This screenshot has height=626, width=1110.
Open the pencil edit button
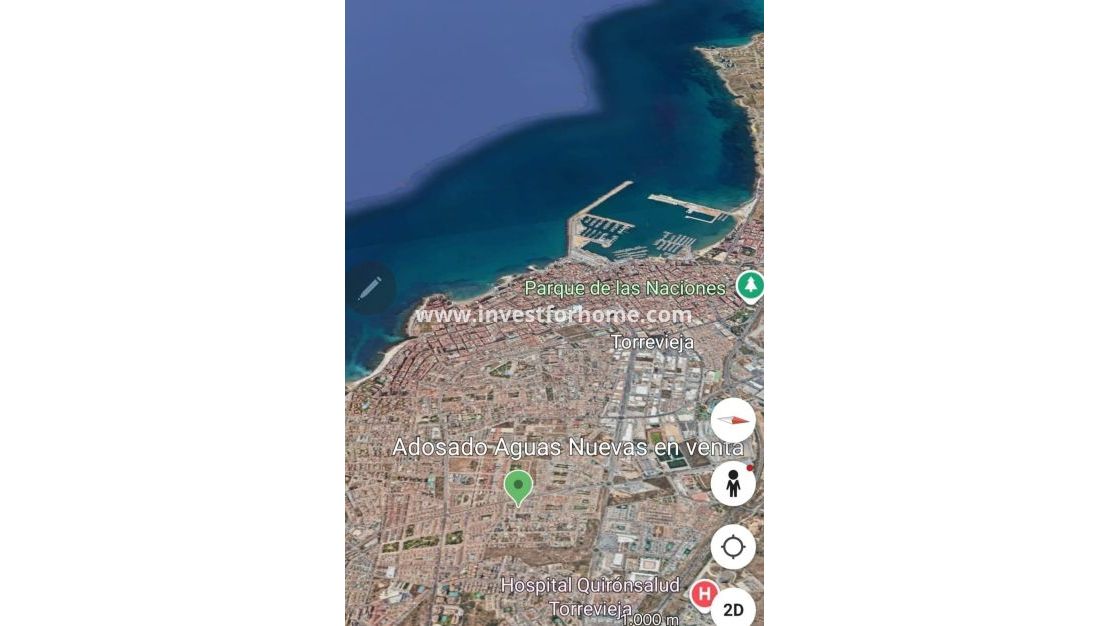coord(370,288)
